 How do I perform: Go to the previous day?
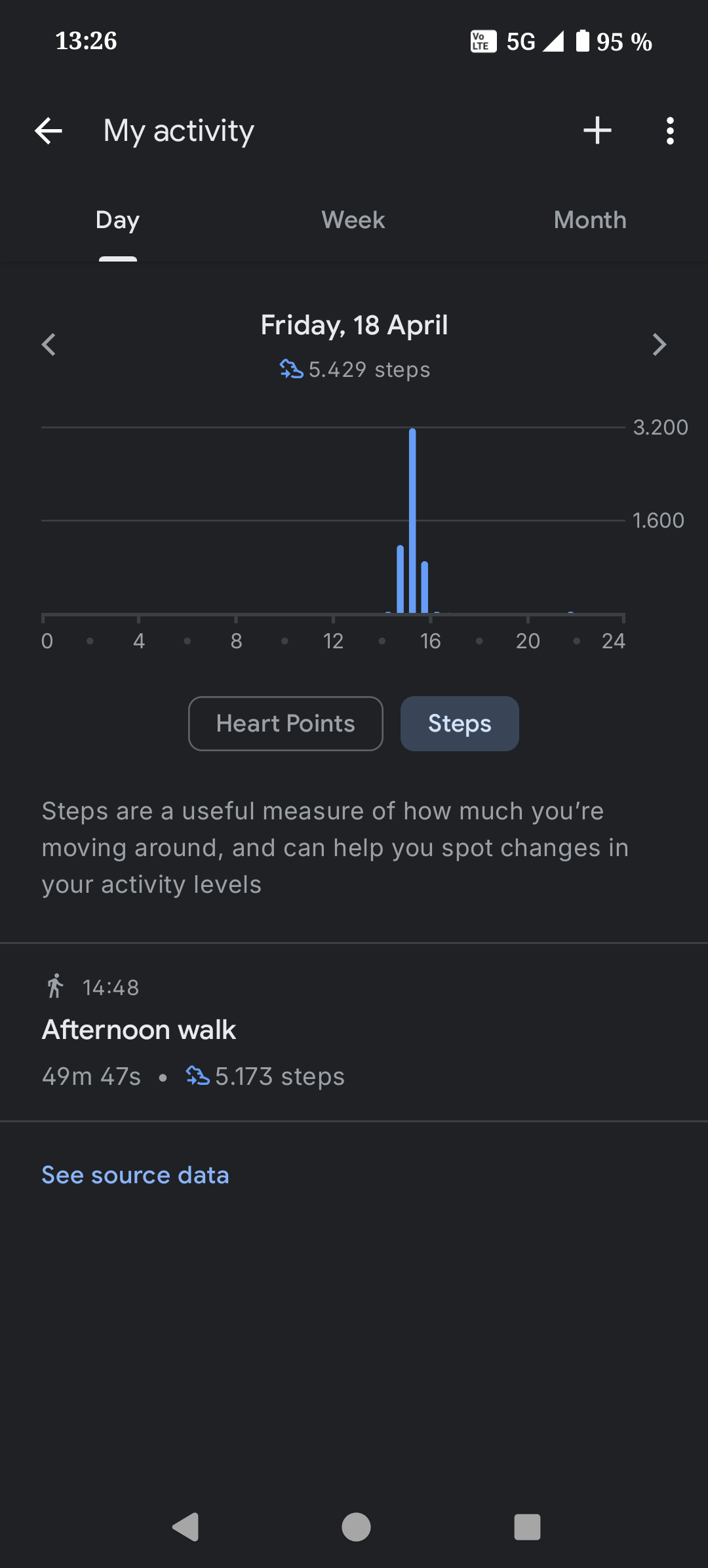(x=49, y=345)
